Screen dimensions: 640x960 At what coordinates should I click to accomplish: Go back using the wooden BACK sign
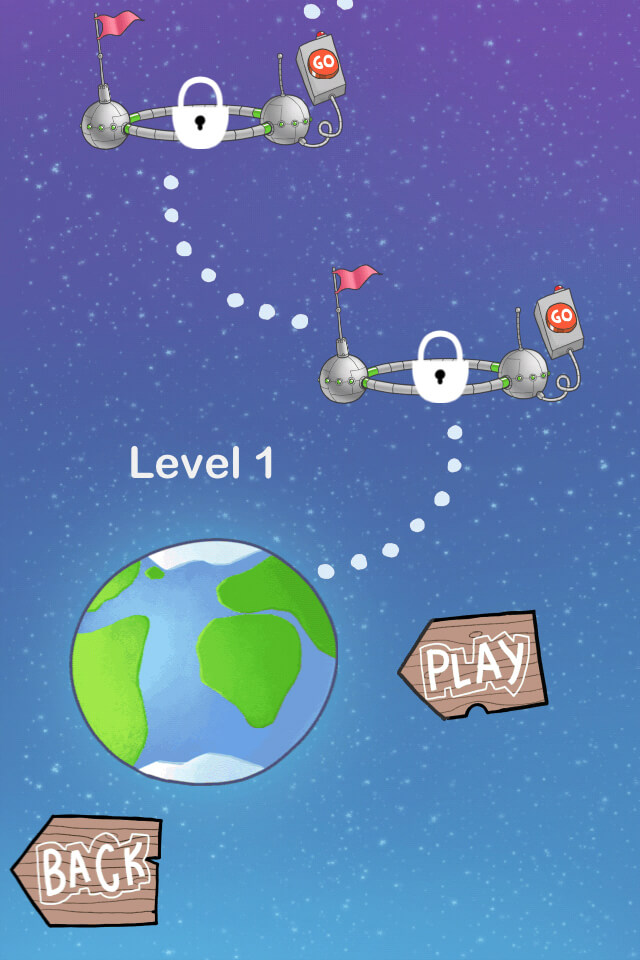click(x=90, y=868)
